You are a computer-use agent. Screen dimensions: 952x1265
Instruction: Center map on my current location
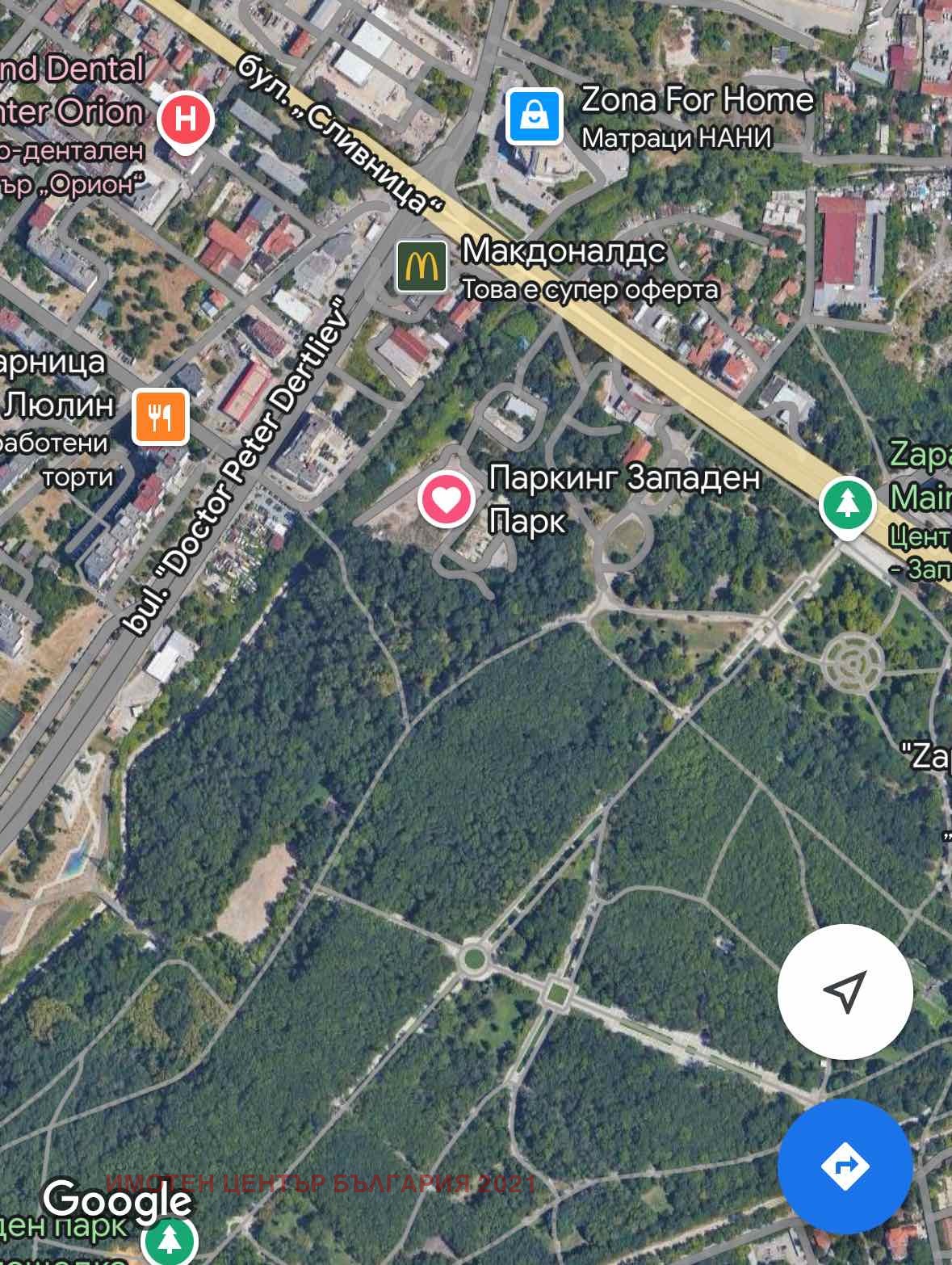(x=845, y=991)
